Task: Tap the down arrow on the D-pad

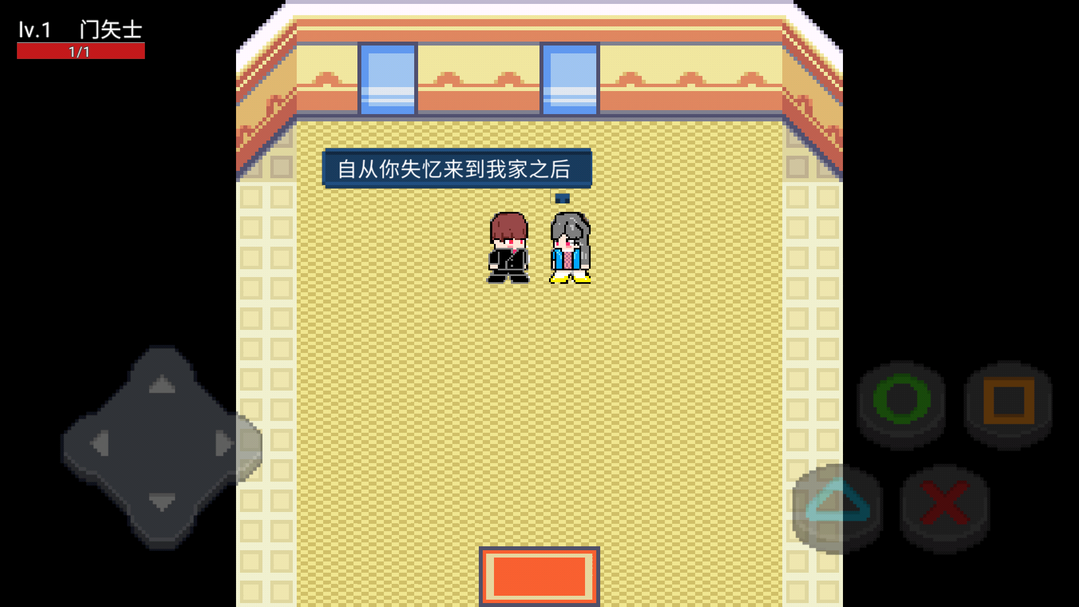Action: (162, 503)
